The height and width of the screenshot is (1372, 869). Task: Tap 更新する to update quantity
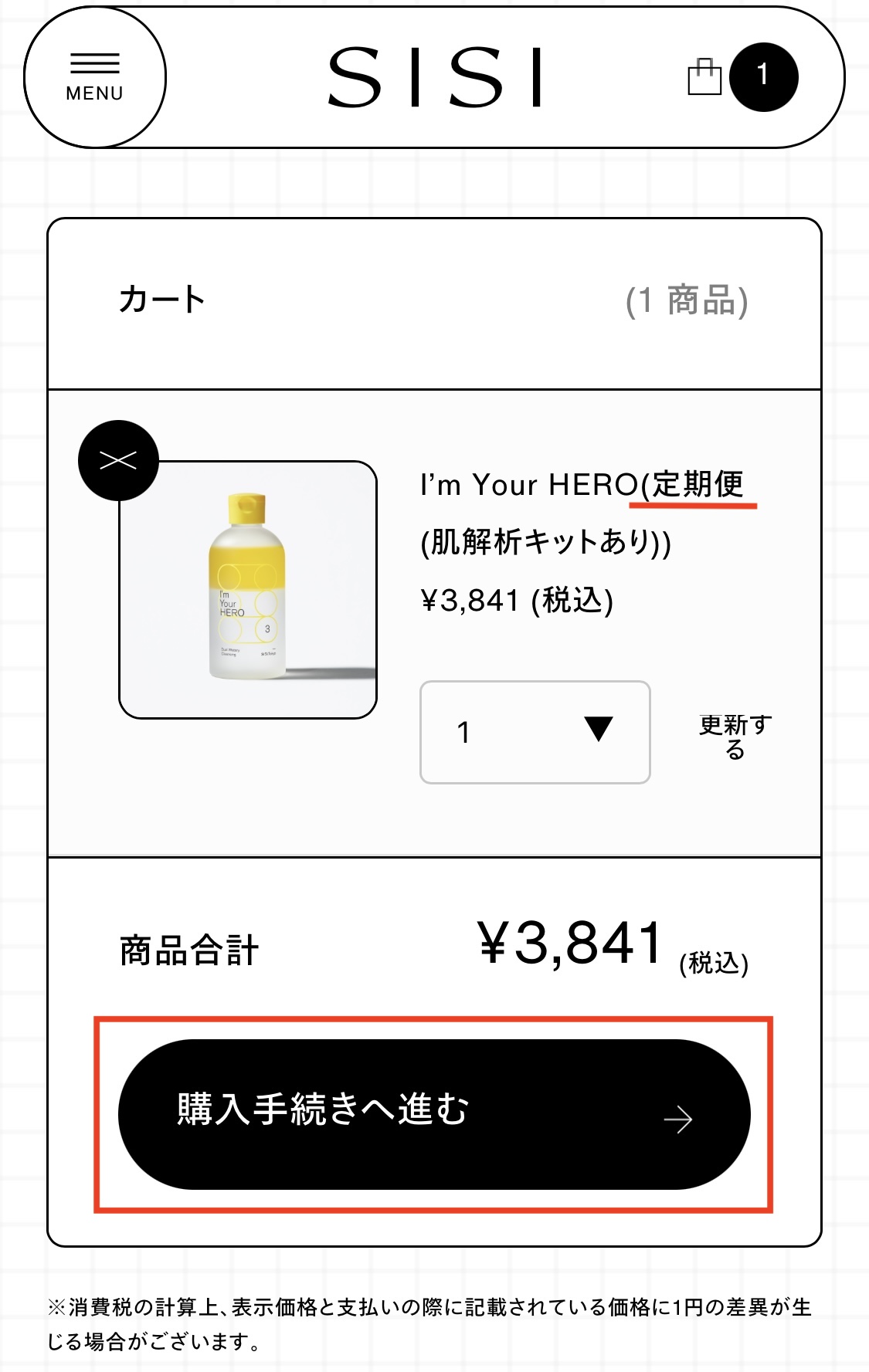click(735, 737)
